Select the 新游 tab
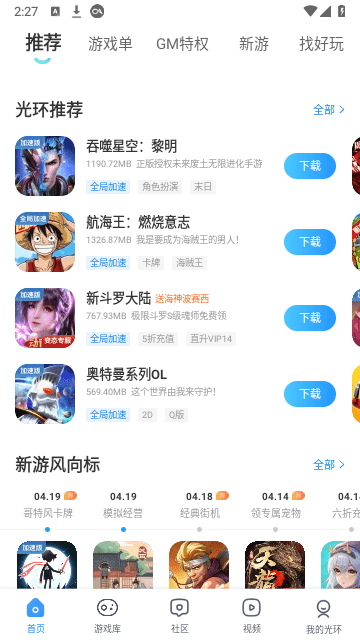This screenshot has height=640, width=360. coord(254,44)
